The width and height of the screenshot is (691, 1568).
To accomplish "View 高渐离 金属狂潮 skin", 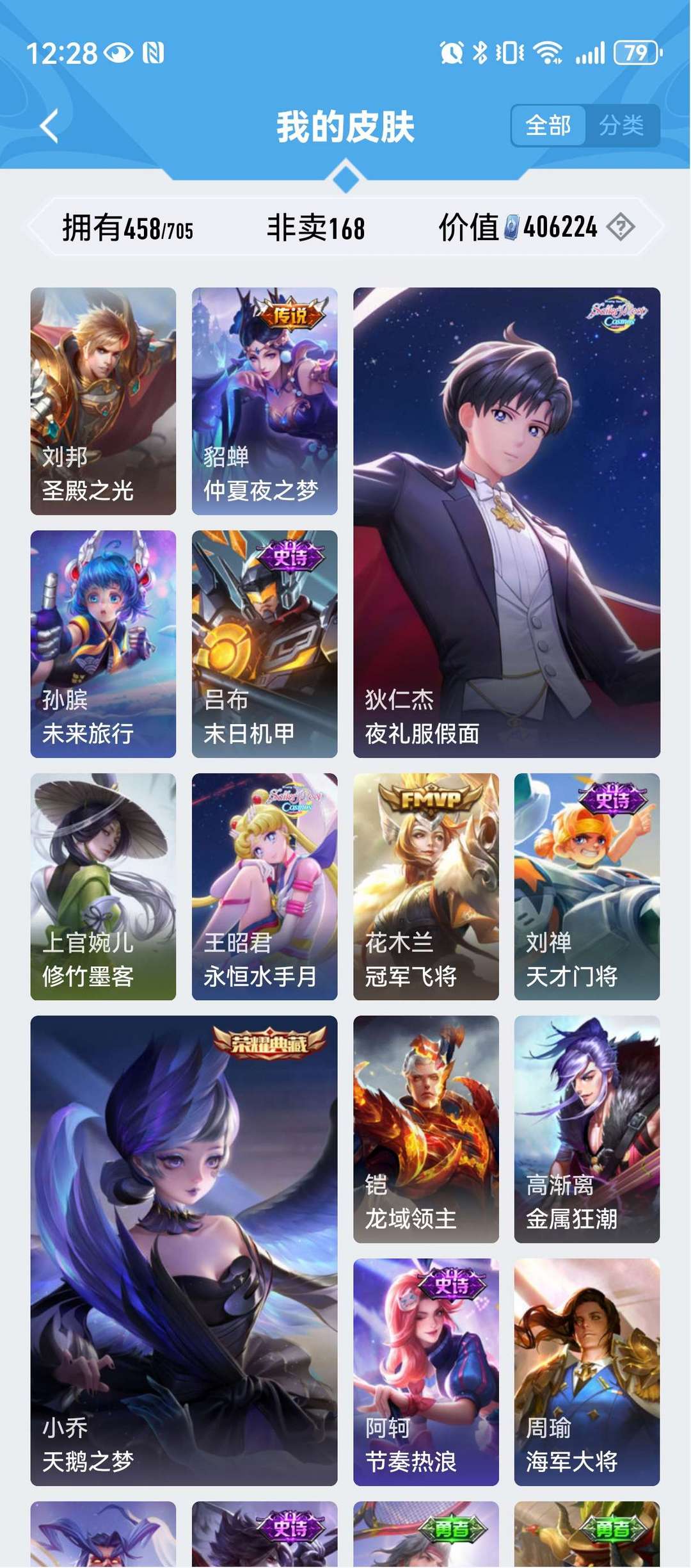I will click(587, 1129).
